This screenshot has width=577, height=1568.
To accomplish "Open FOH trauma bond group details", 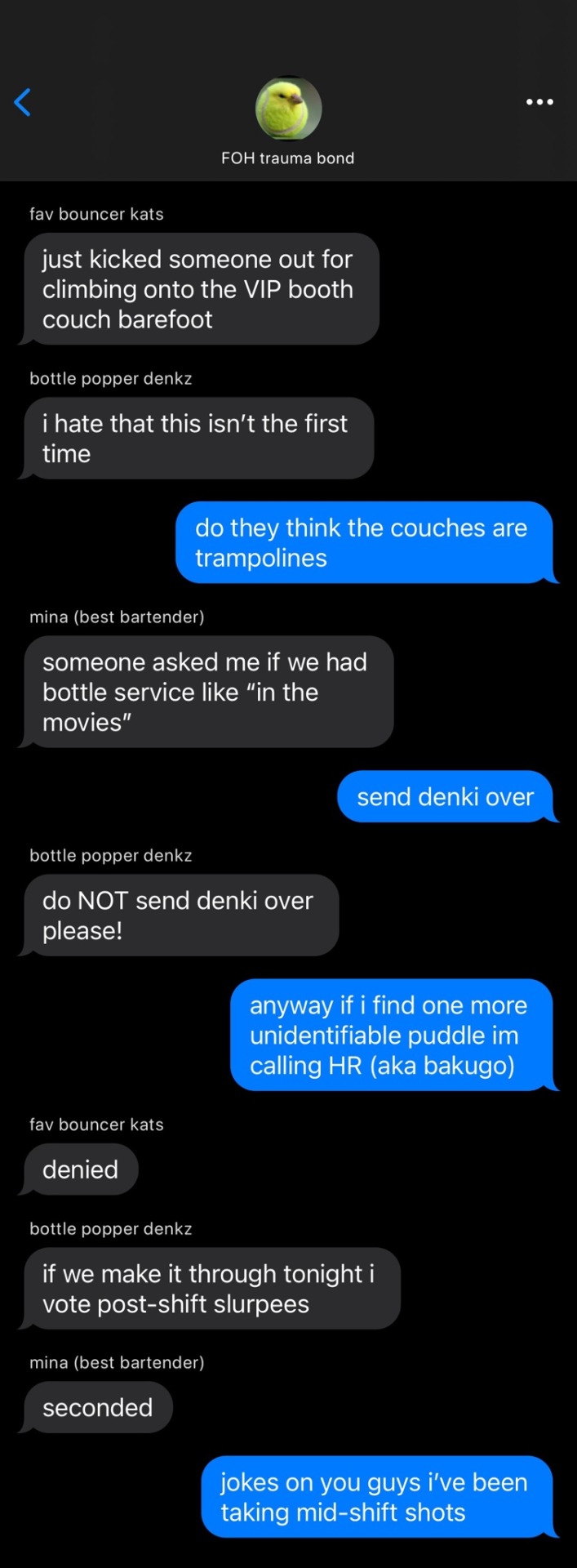I will tap(288, 121).
